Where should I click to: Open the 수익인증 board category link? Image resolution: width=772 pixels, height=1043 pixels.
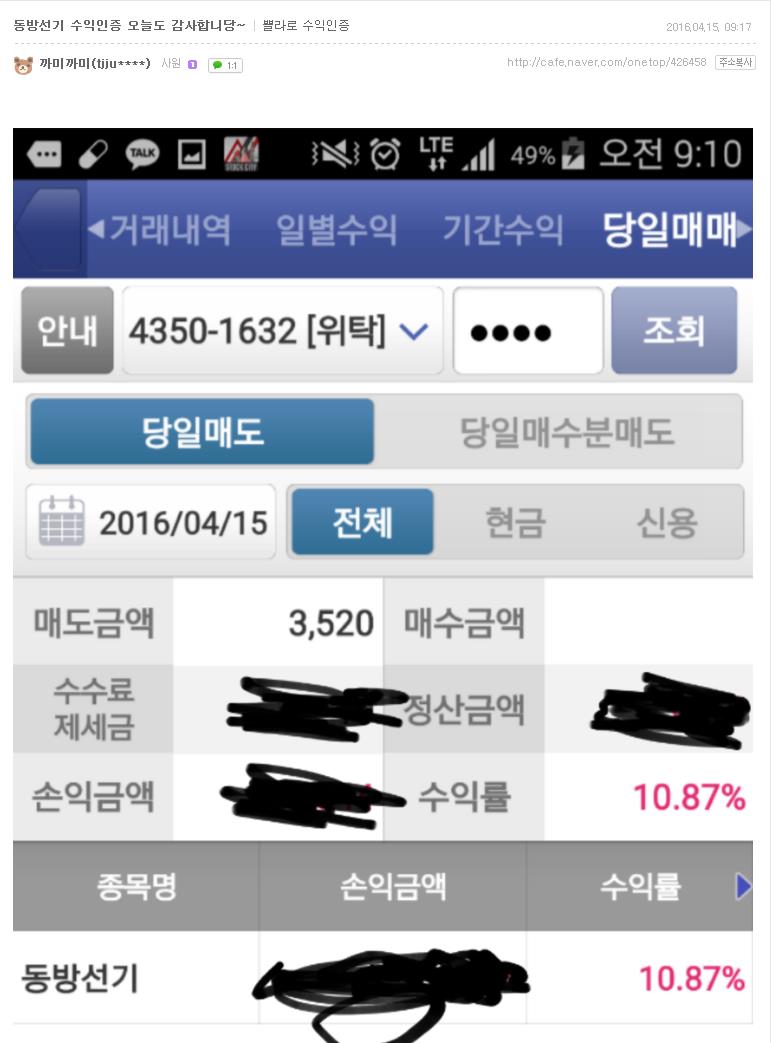pos(305,25)
